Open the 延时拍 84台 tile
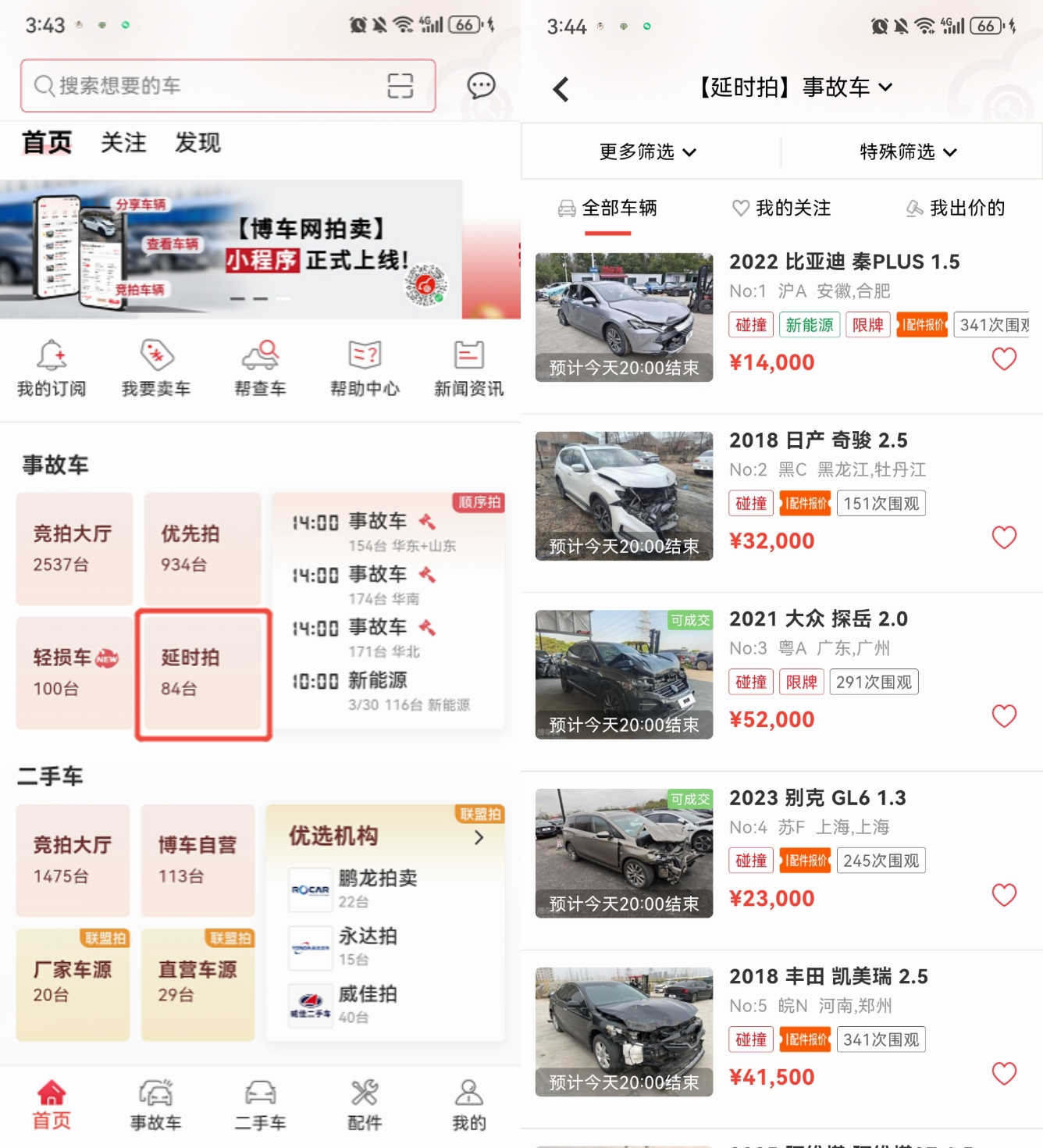 tap(203, 674)
